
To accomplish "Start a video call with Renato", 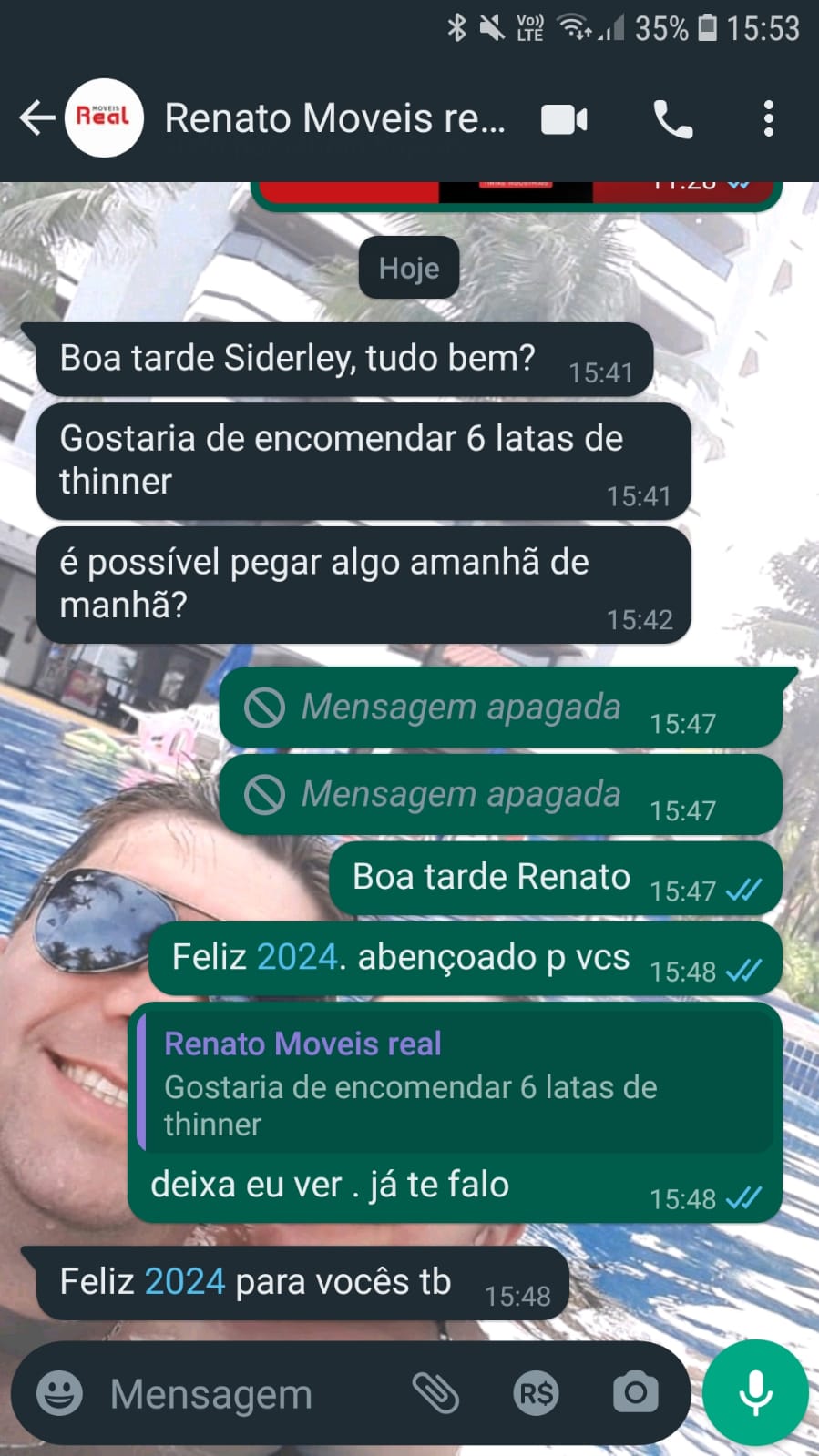I will pos(564,119).
